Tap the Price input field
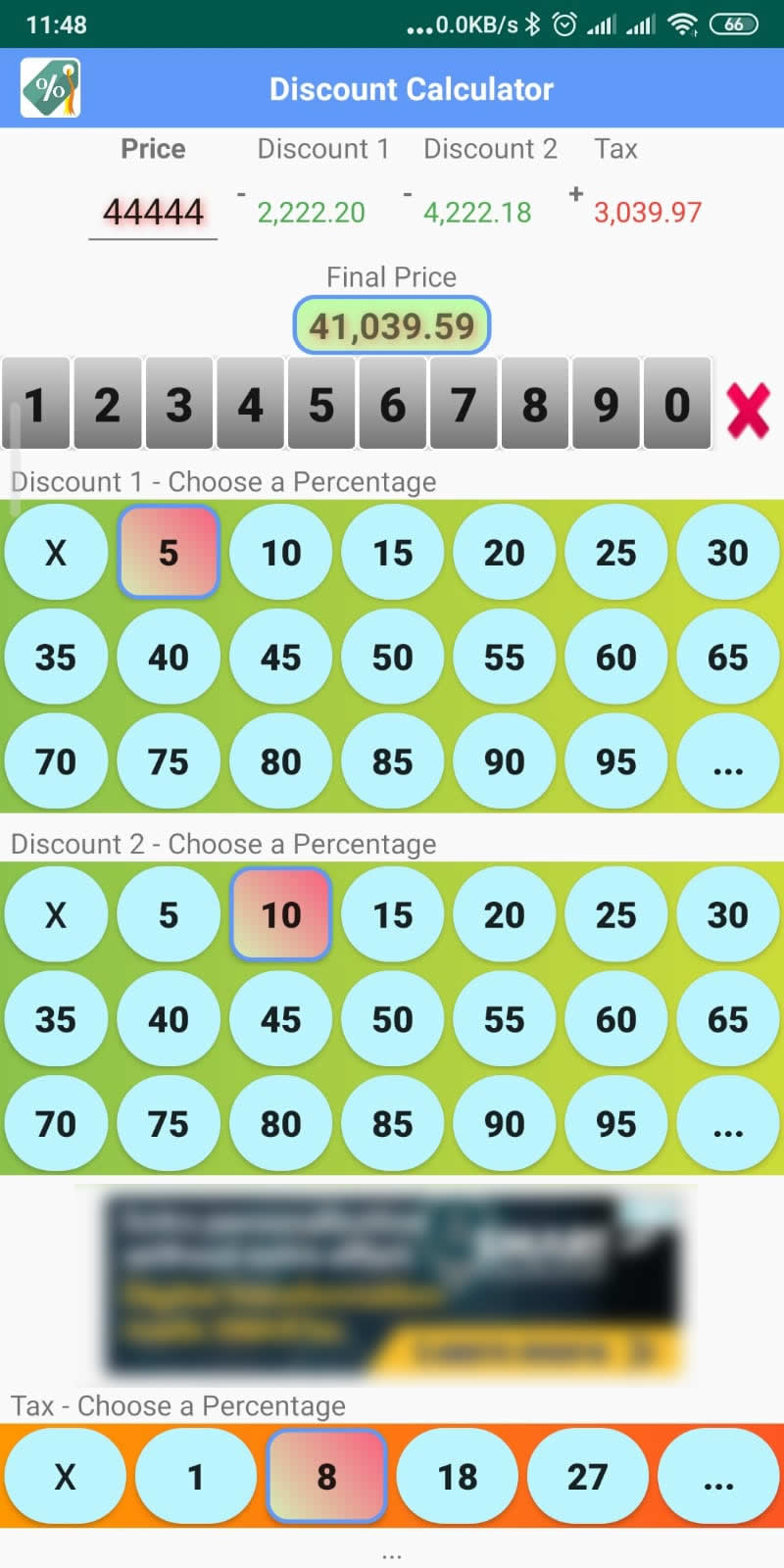The image size is (784, 1568). click(153, 212)
